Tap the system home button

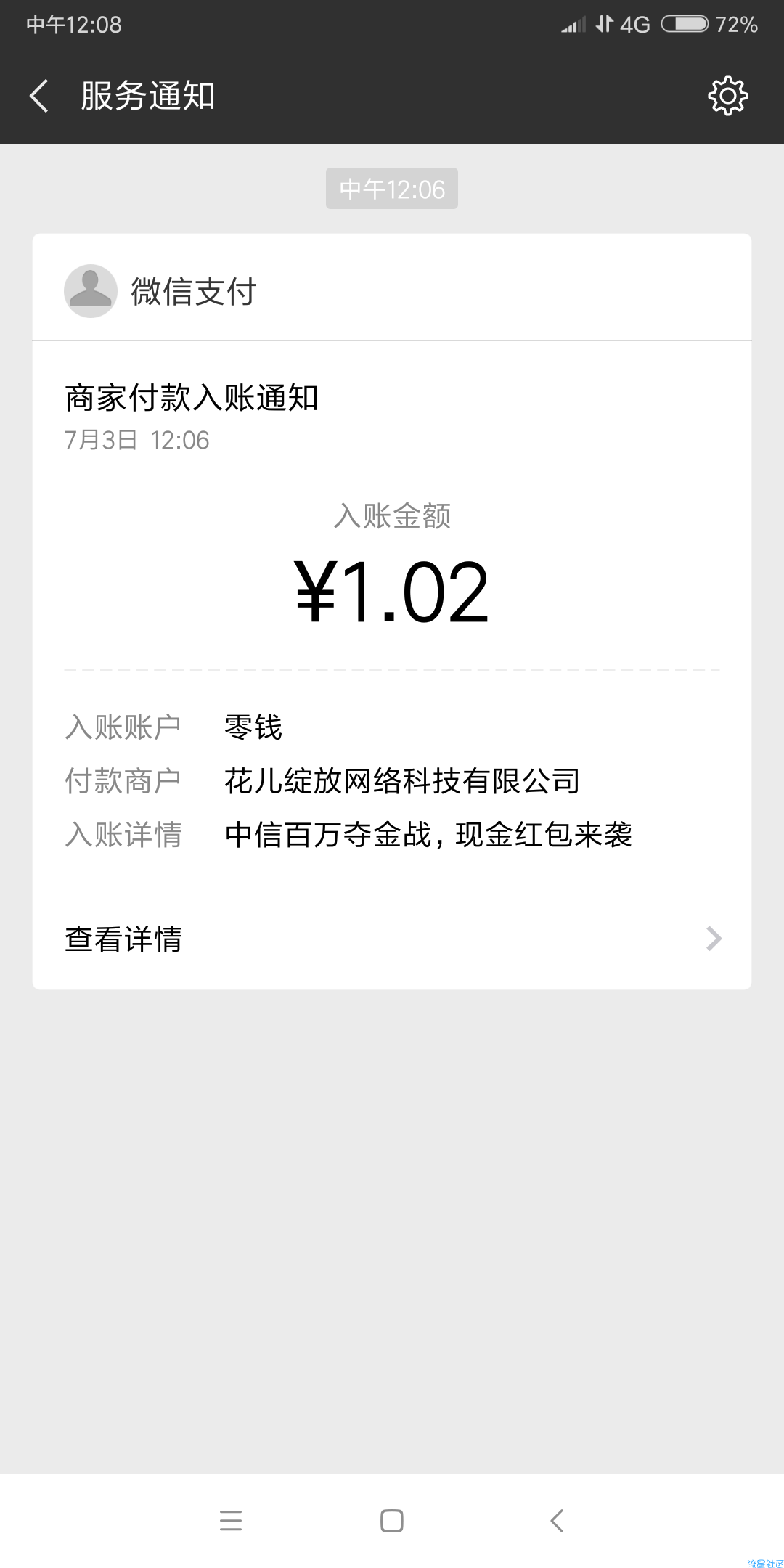(x=392, y=1520)
